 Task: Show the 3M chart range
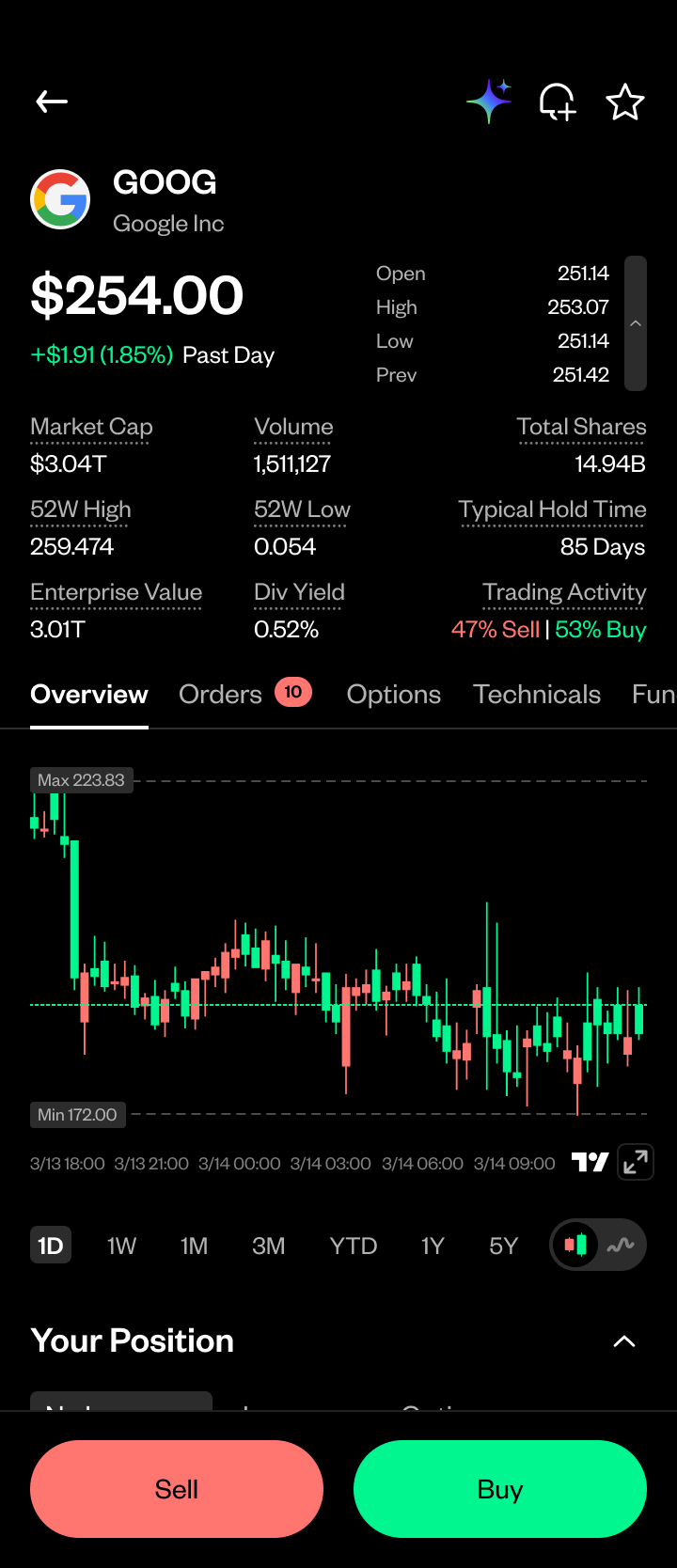[x=268, y=1246]
